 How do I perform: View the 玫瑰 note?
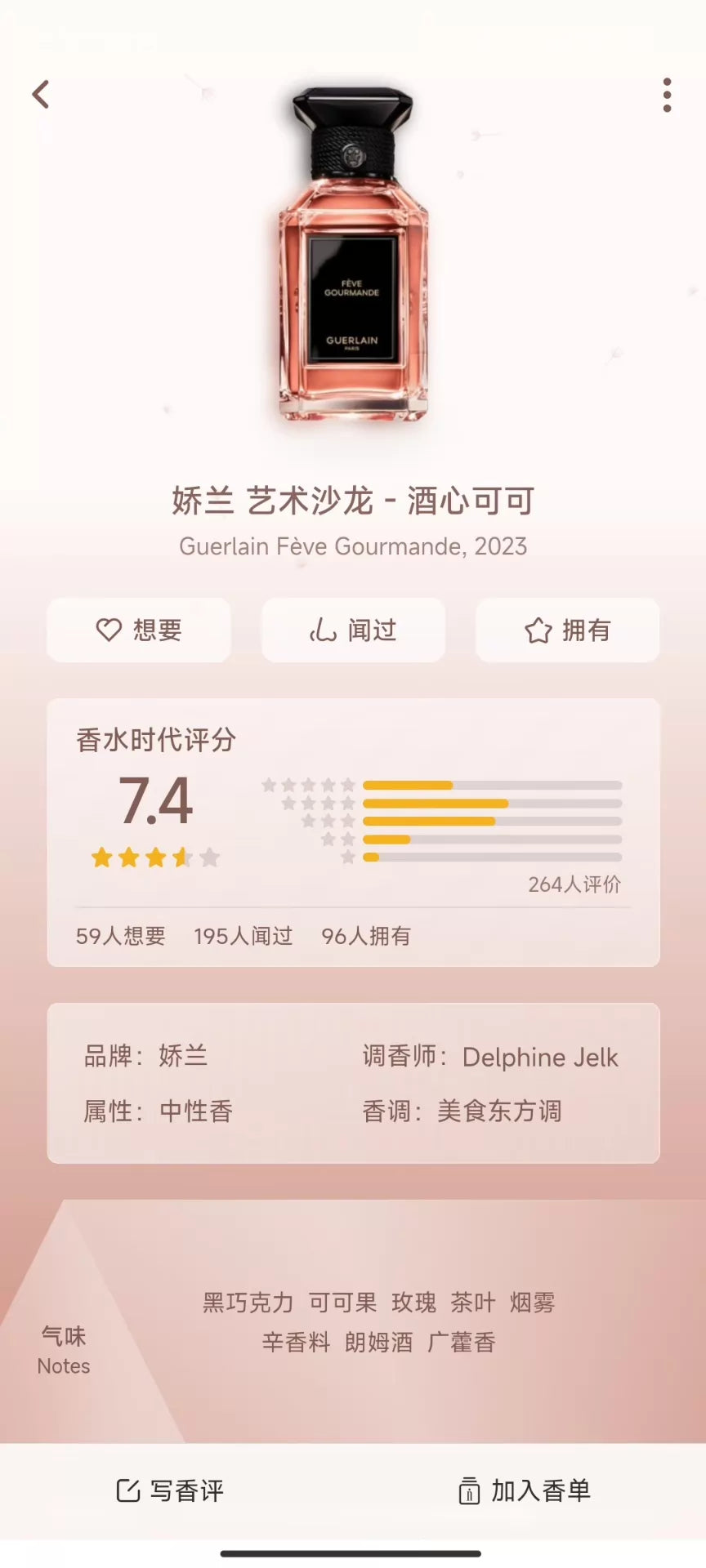413,1303
